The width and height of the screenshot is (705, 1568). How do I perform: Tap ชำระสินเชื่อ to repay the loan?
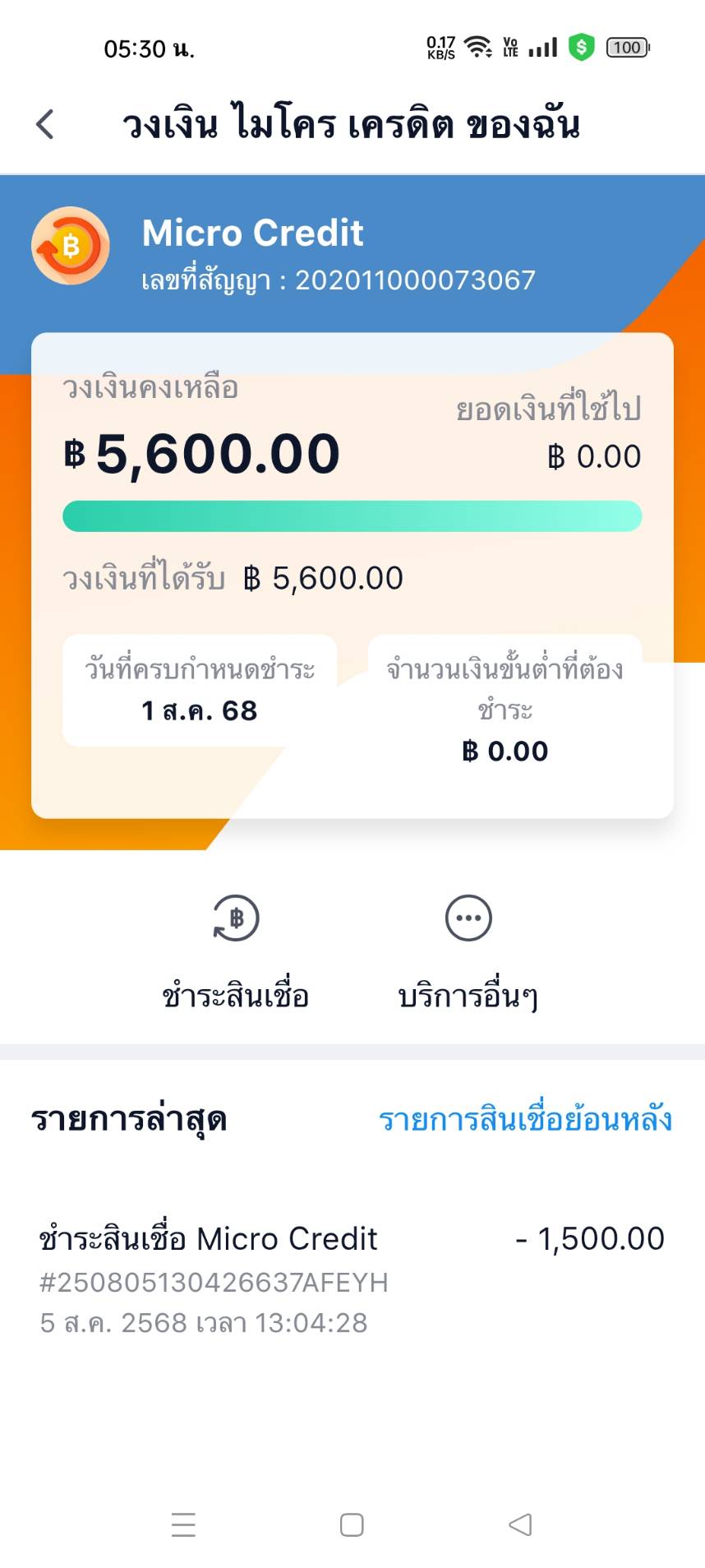[x=236, y=952]
